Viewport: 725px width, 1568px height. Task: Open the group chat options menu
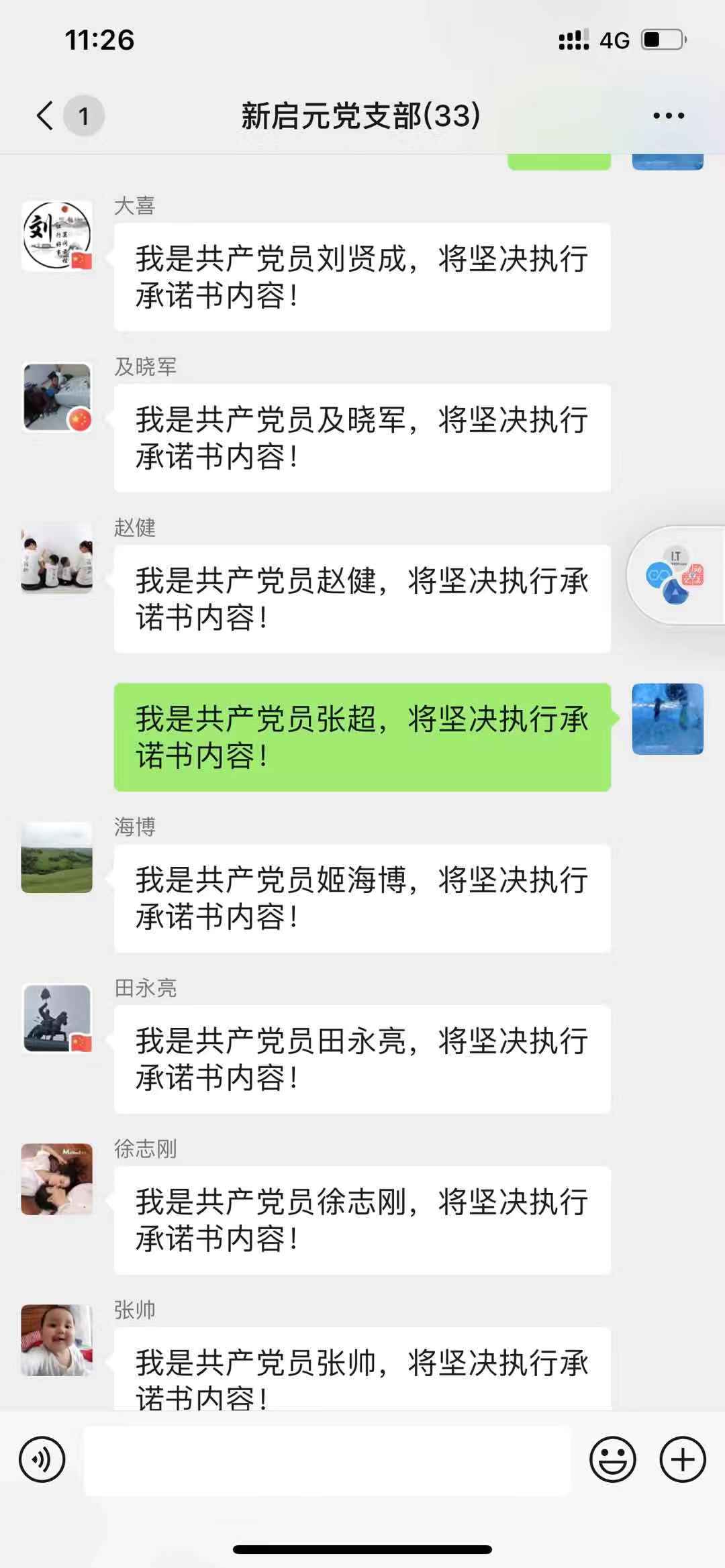tap(669, 115)
